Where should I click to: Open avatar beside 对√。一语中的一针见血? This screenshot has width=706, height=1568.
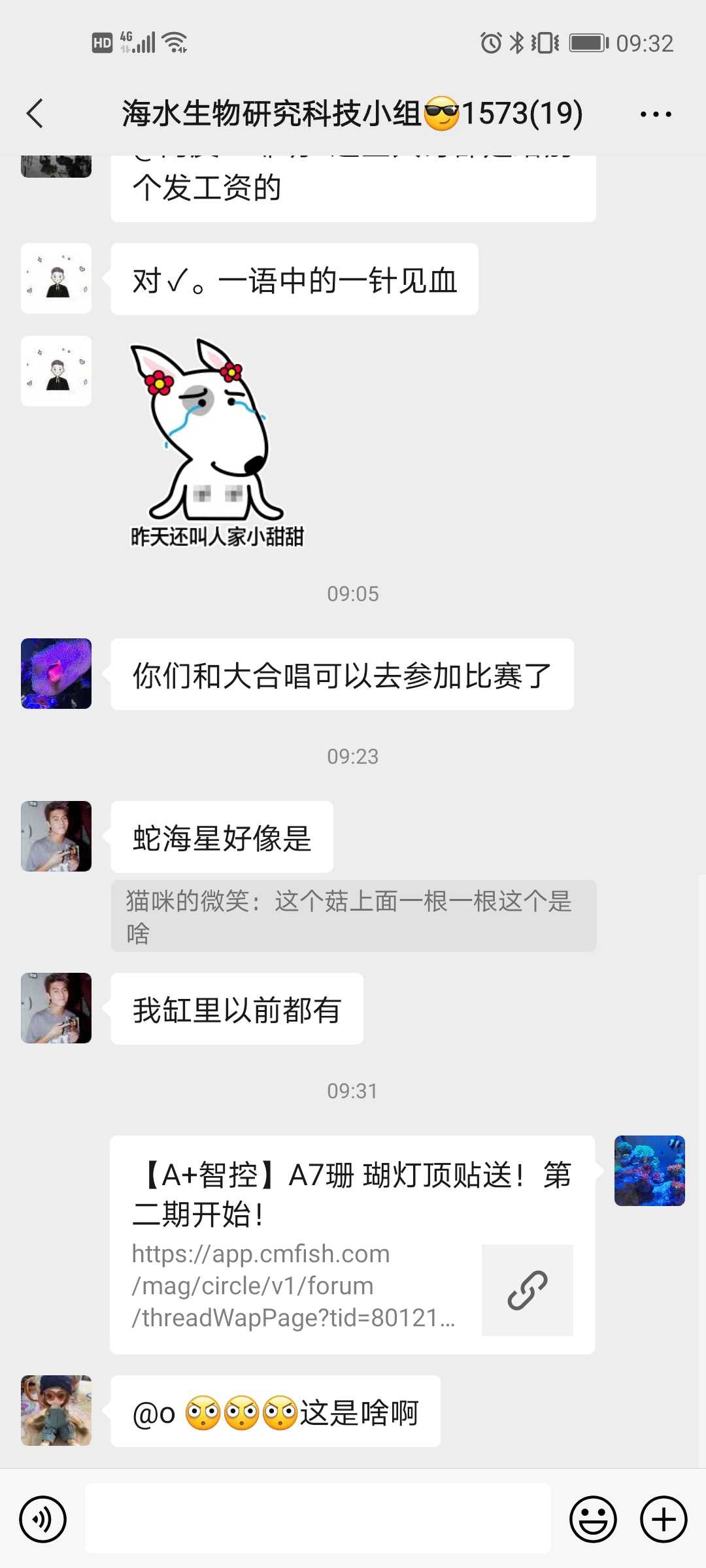pyautogui.click(x=56, y=278)
